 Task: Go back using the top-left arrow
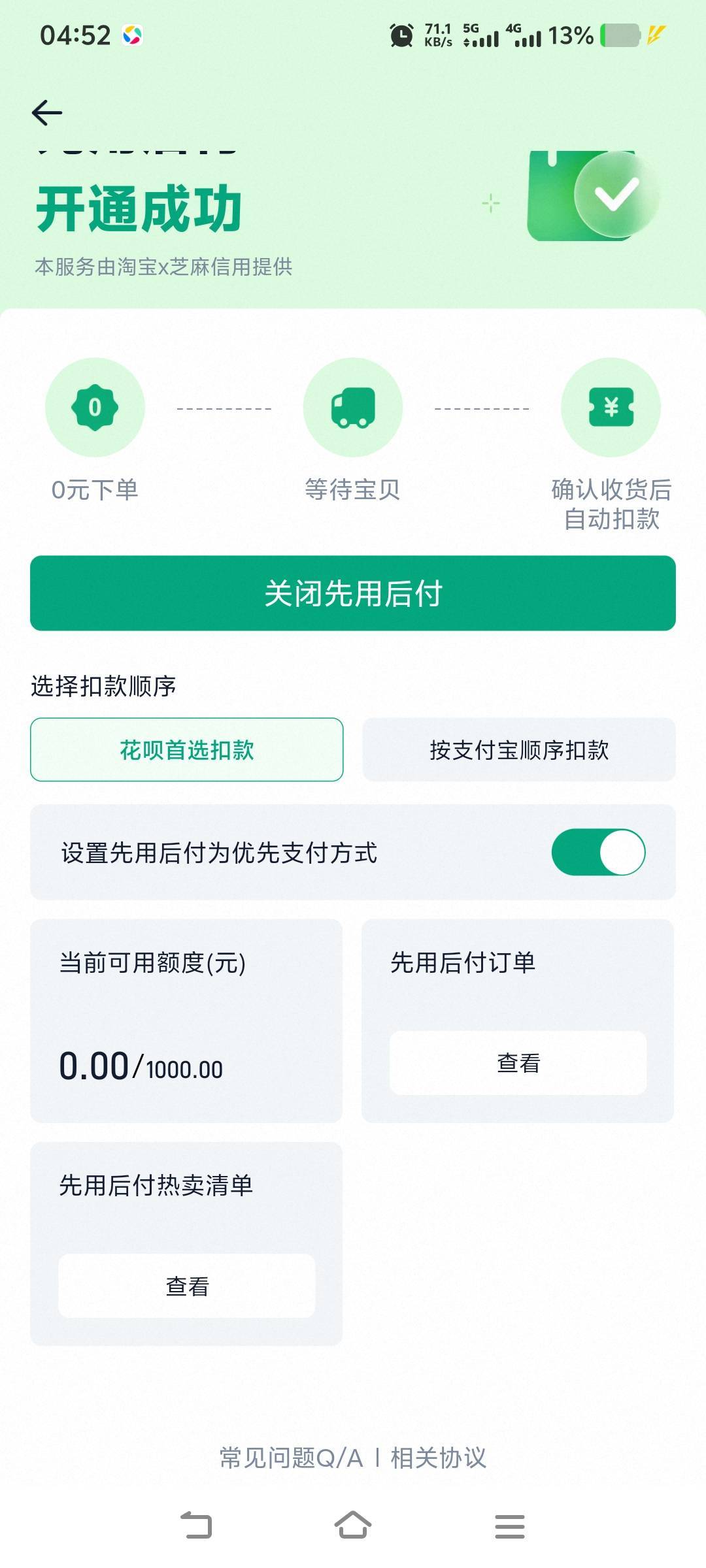coord(47,113)
